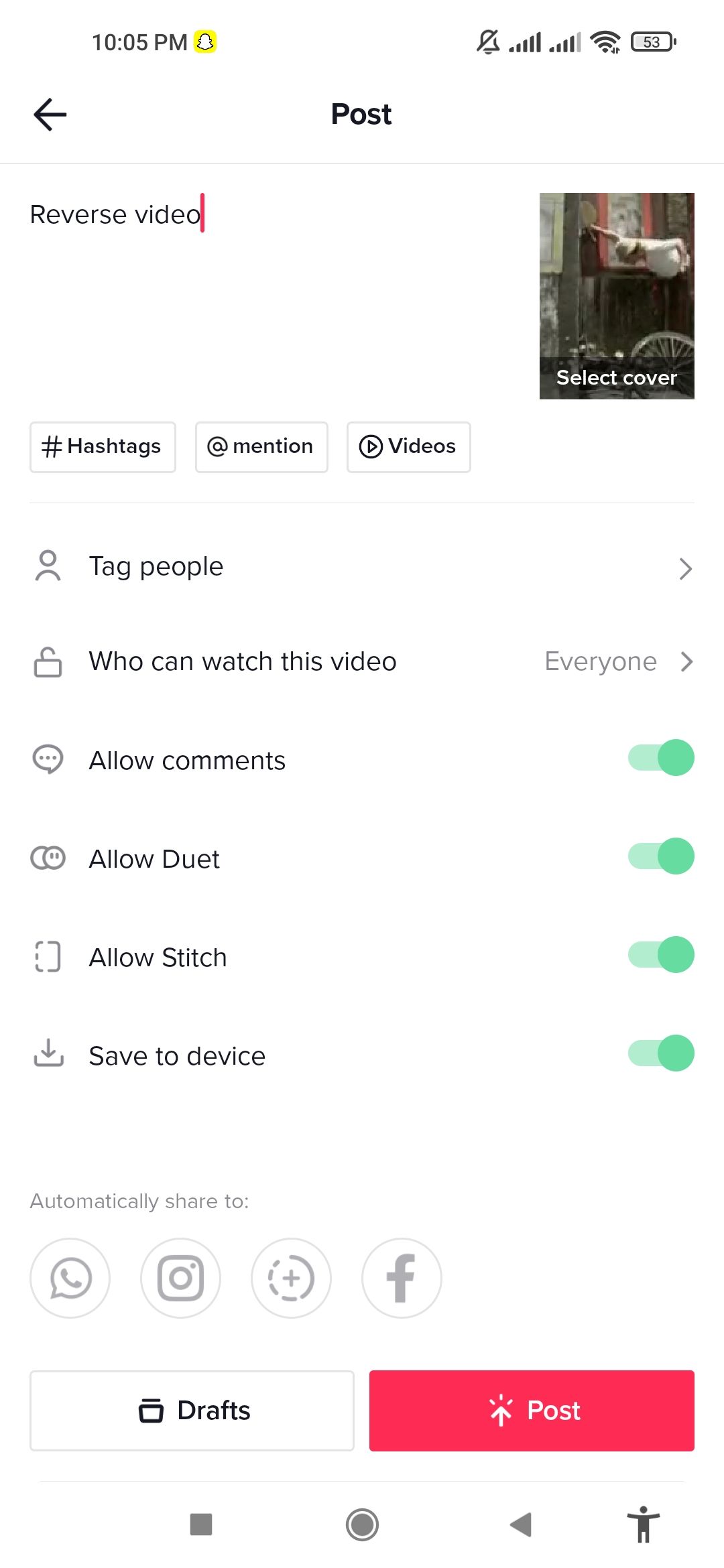724x1568 pixels.
Task: Disable the Allow Duet switch
Action: click(x=660, y=856)
